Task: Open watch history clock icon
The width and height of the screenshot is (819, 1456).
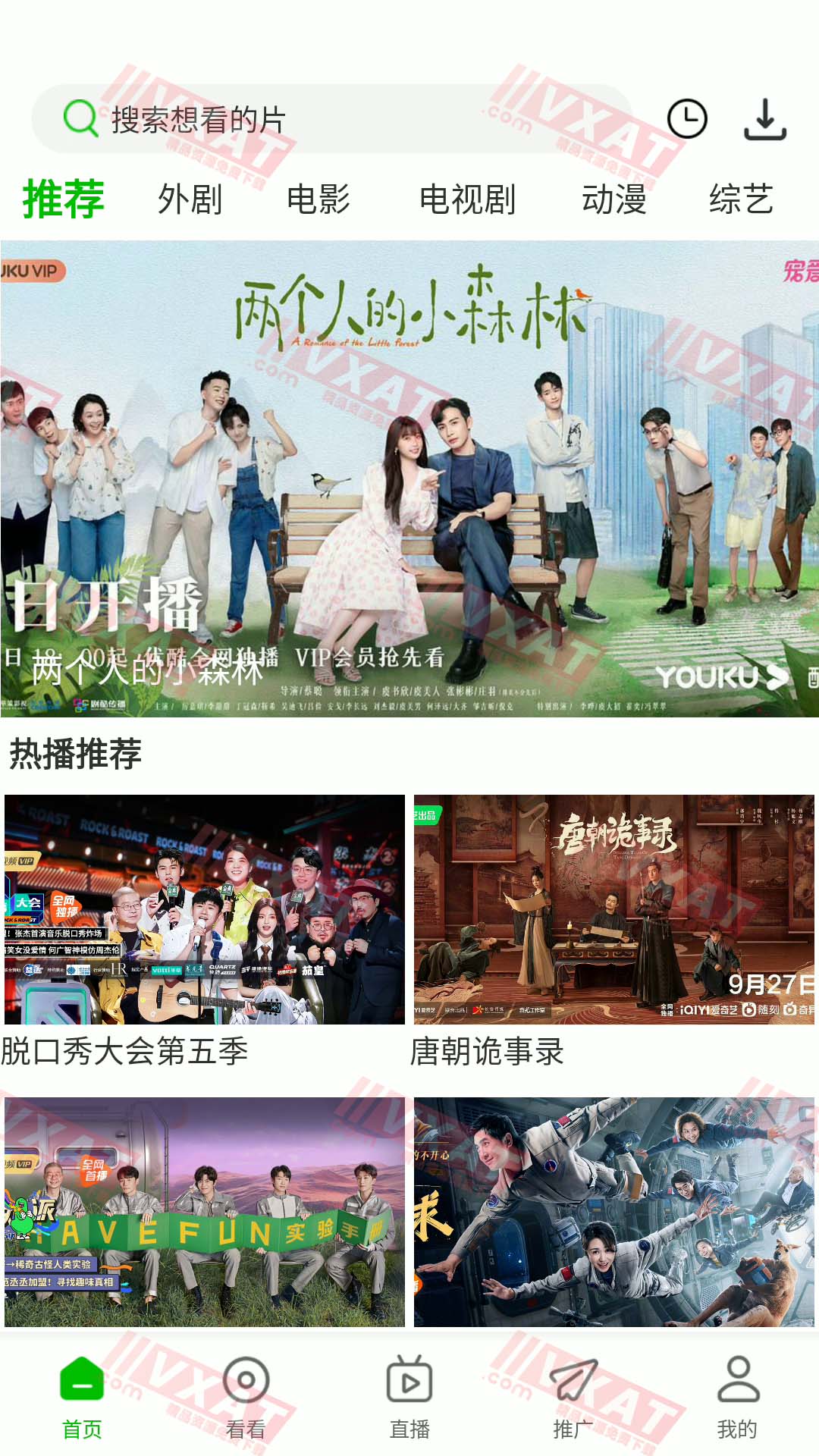Action: [x=687, y=119]
